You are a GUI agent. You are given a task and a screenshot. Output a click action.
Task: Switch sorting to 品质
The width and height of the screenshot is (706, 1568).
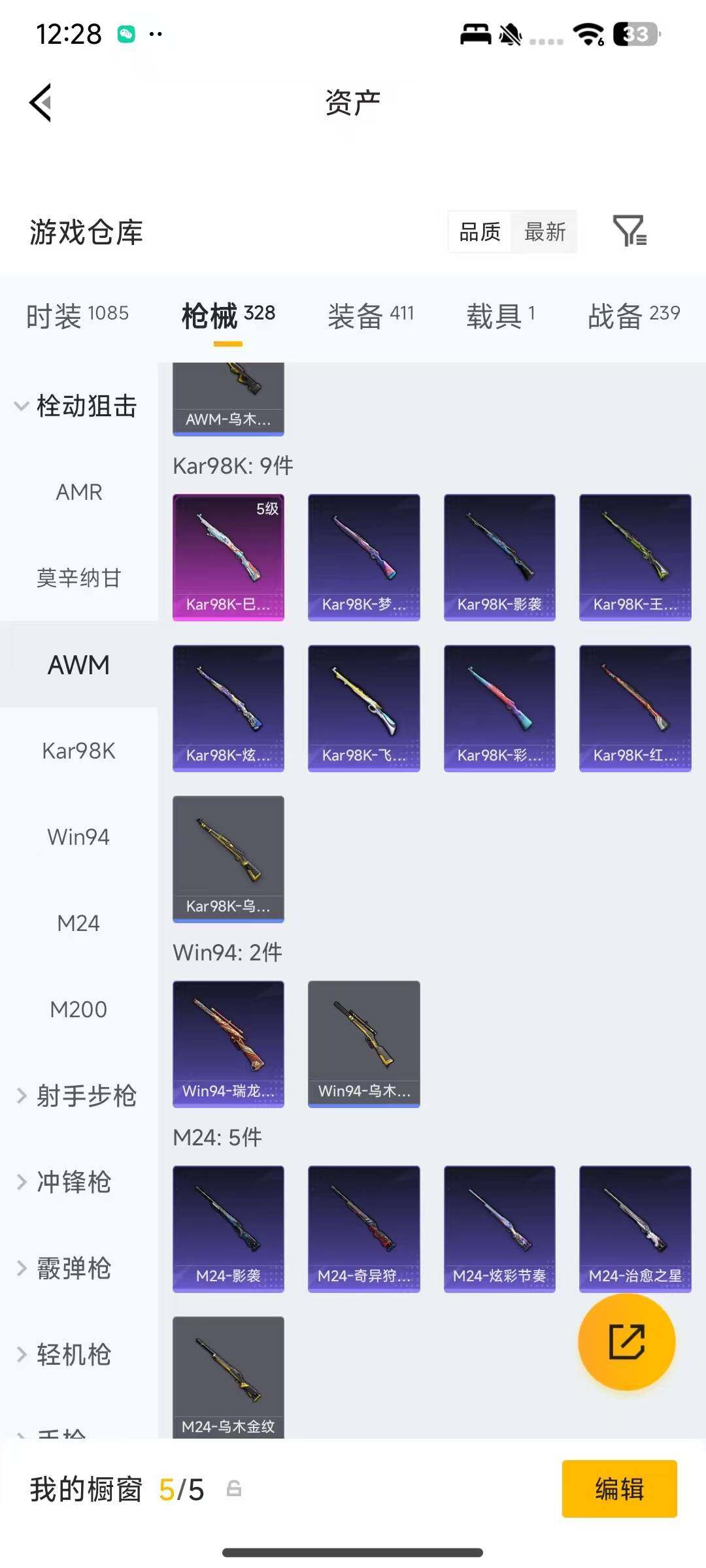click(480, 232)
